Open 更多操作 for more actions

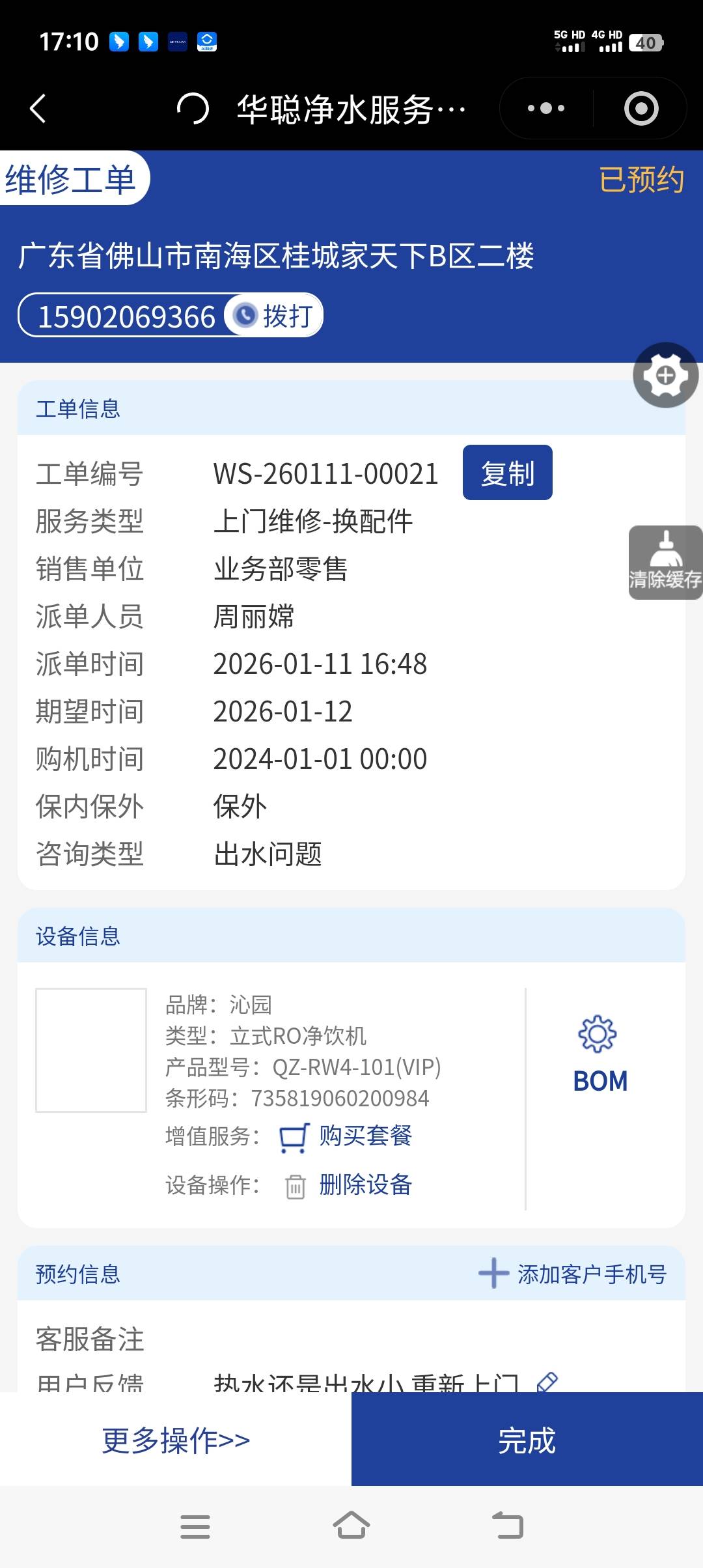click(176, 1440)
